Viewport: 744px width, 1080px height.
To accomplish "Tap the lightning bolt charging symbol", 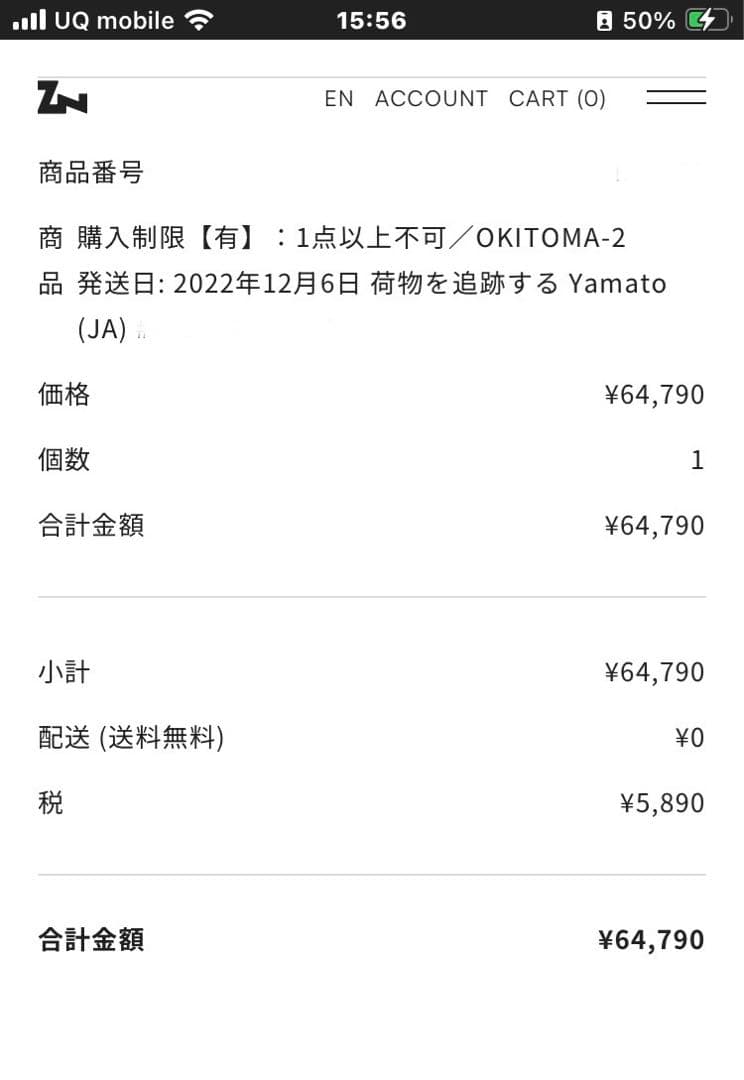I will [x=709, y=18].
